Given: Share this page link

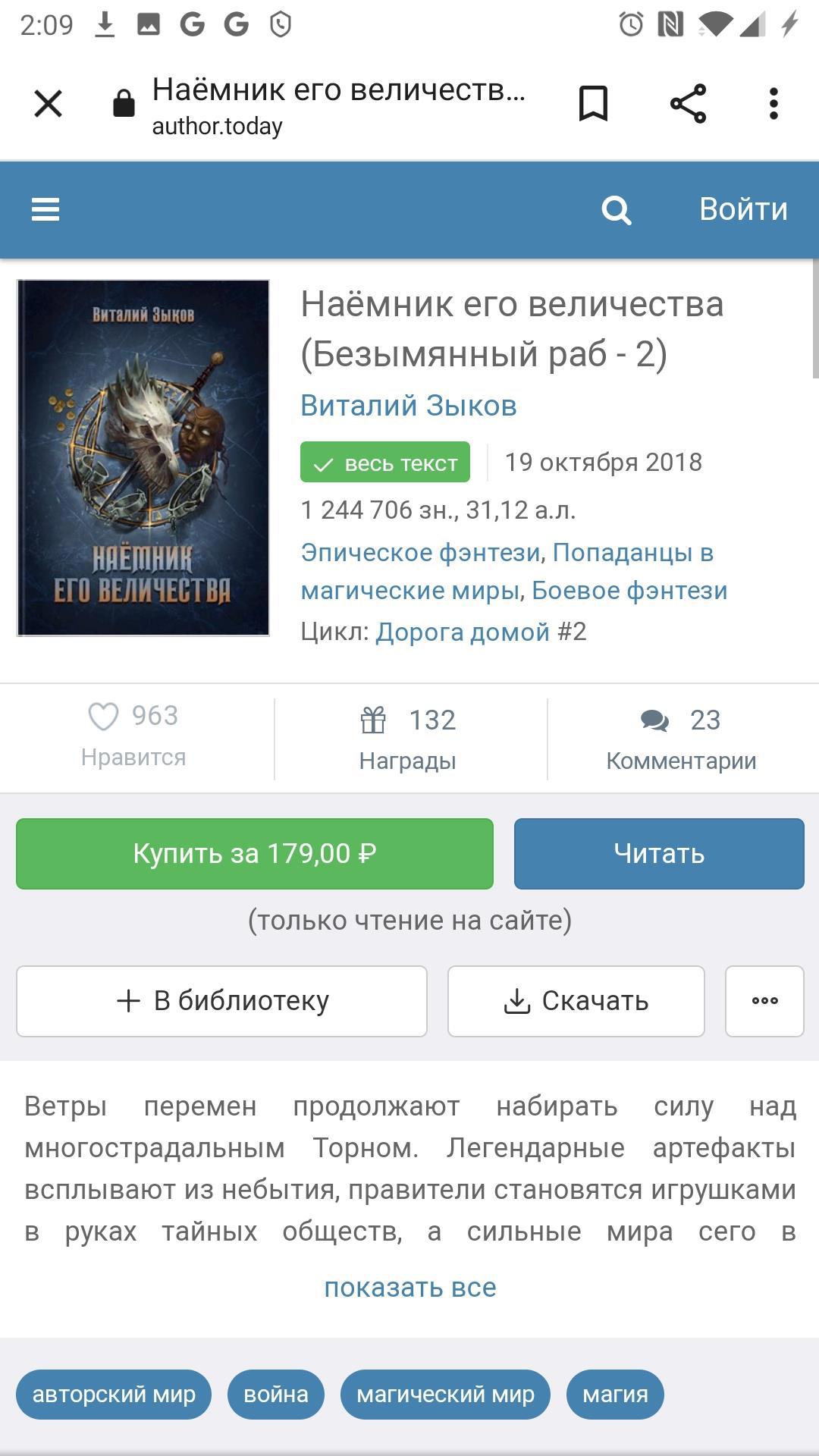Looking at the screenshot, I should pos(688,104).
